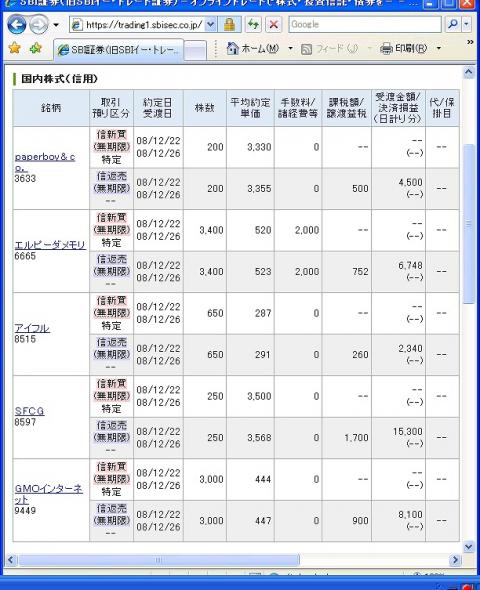Click into the Google search box
The width and height of the screenshot is (480, 590).
(x=365, y=24)
